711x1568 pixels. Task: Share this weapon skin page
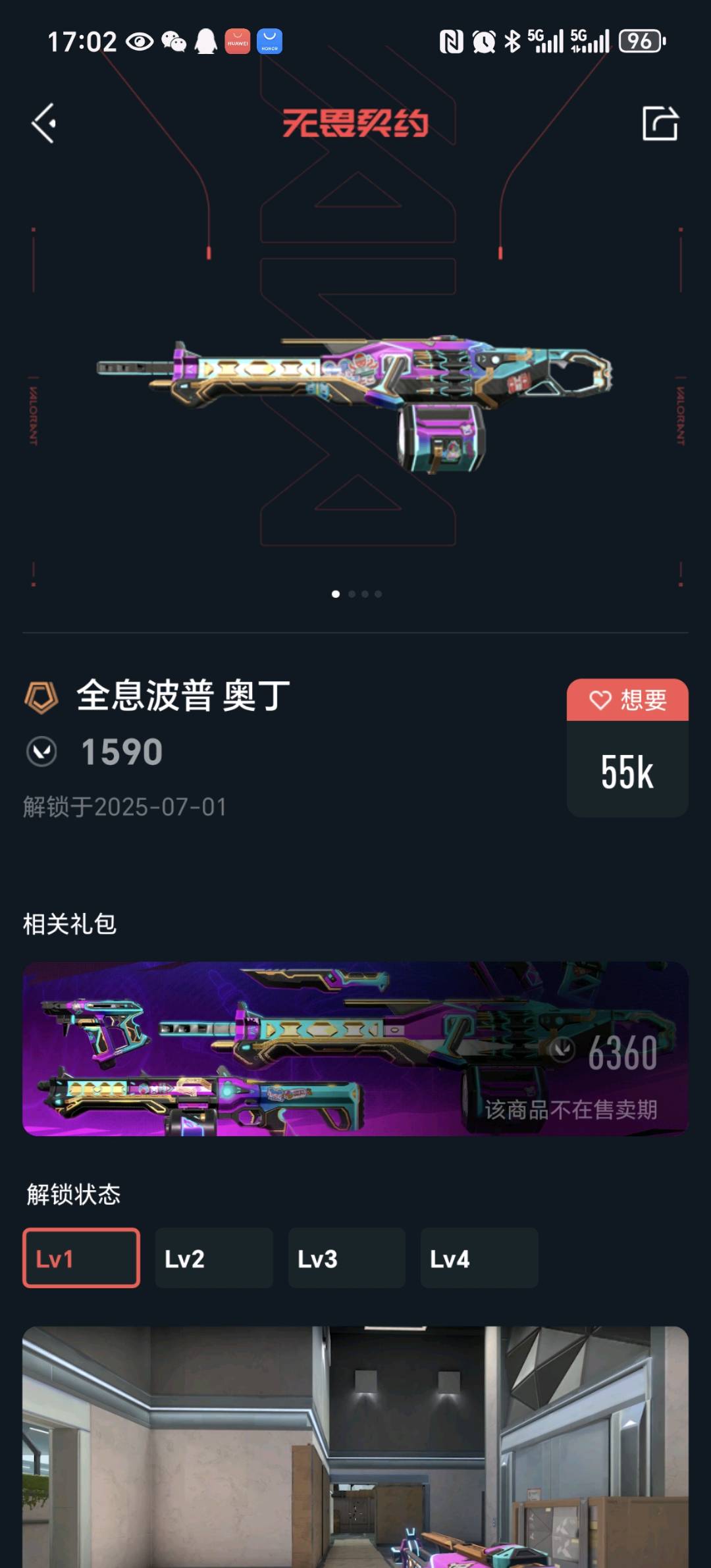click(x=660, y=123)
